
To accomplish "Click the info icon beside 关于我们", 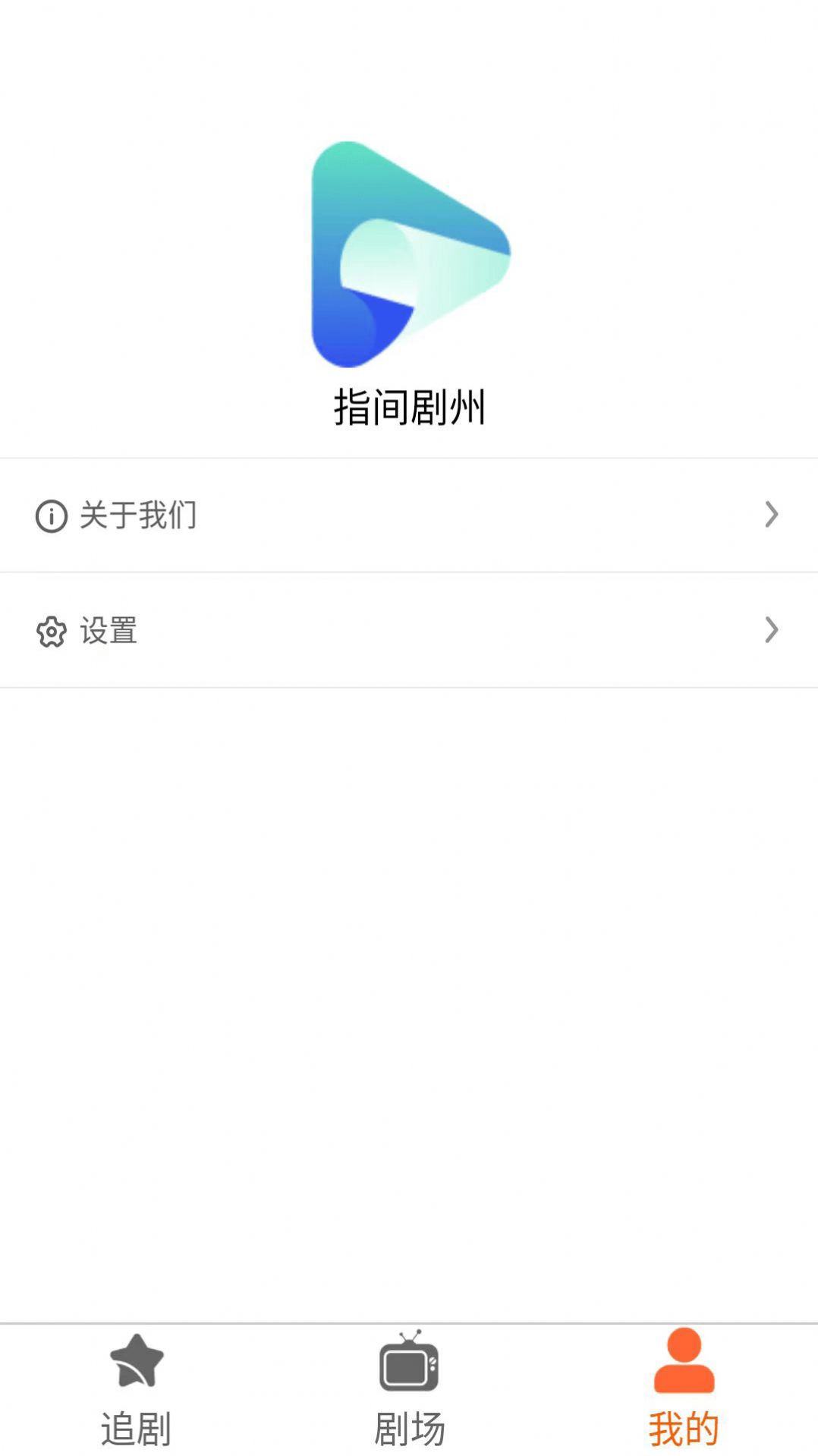I will (x=50, y=515).
